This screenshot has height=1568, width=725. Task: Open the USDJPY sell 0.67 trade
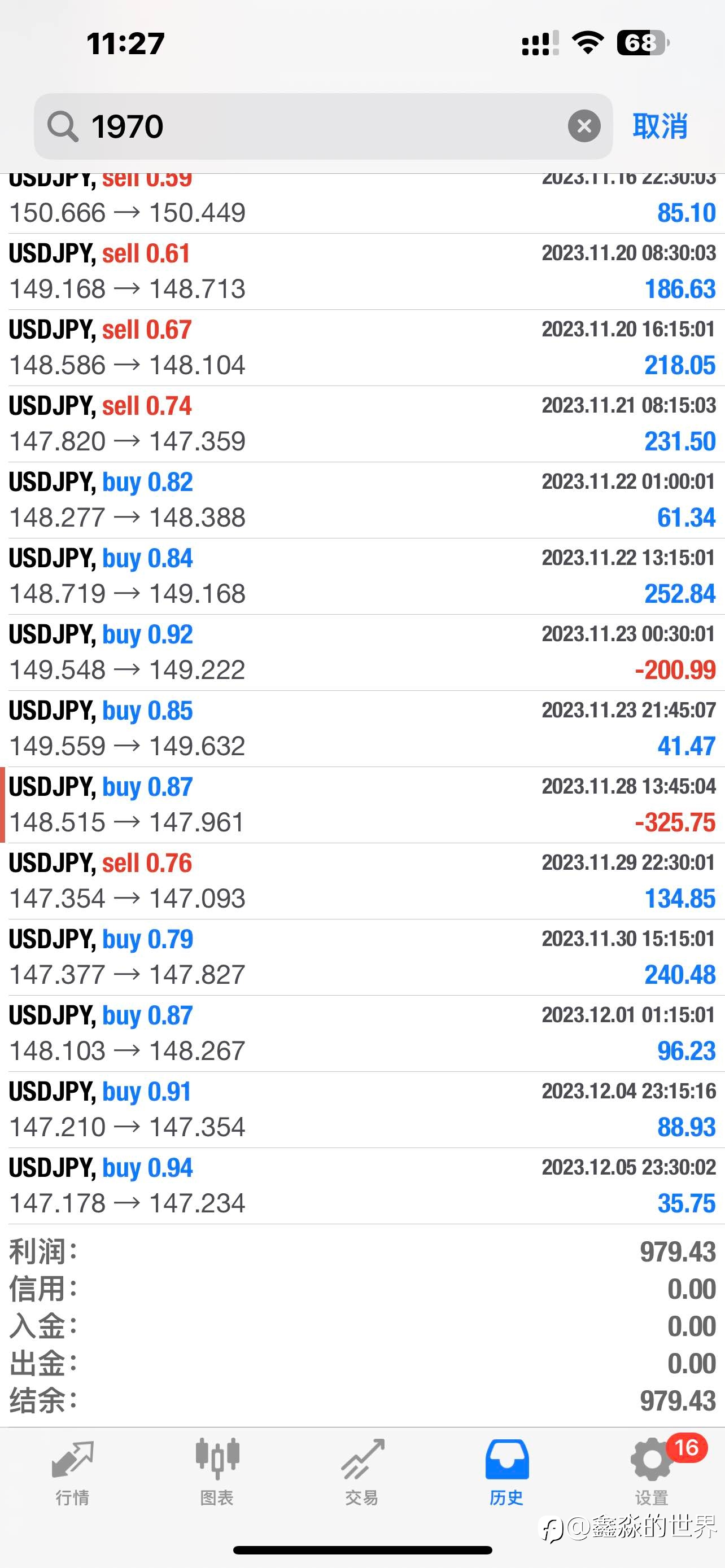(x=362, y=348)
